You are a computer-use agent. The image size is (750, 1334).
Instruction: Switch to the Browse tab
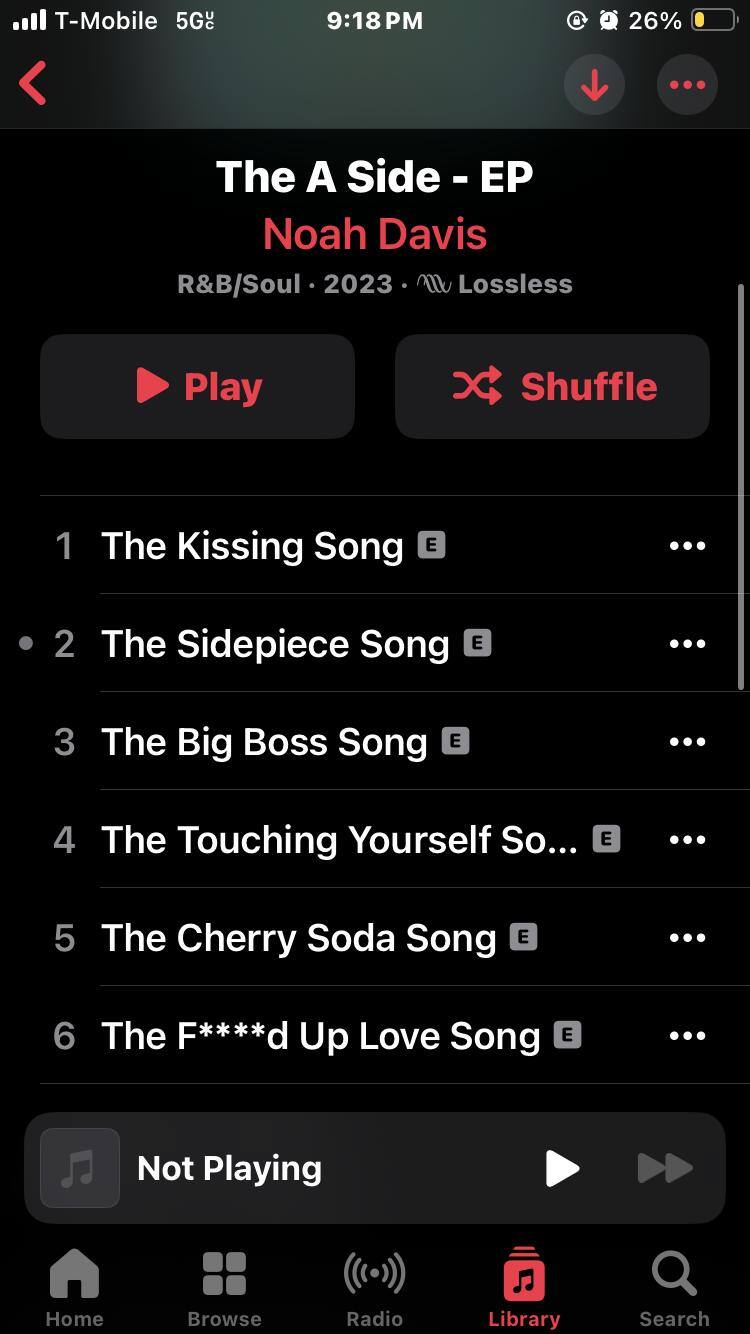pyautogui.click(x=224, y=1288)
